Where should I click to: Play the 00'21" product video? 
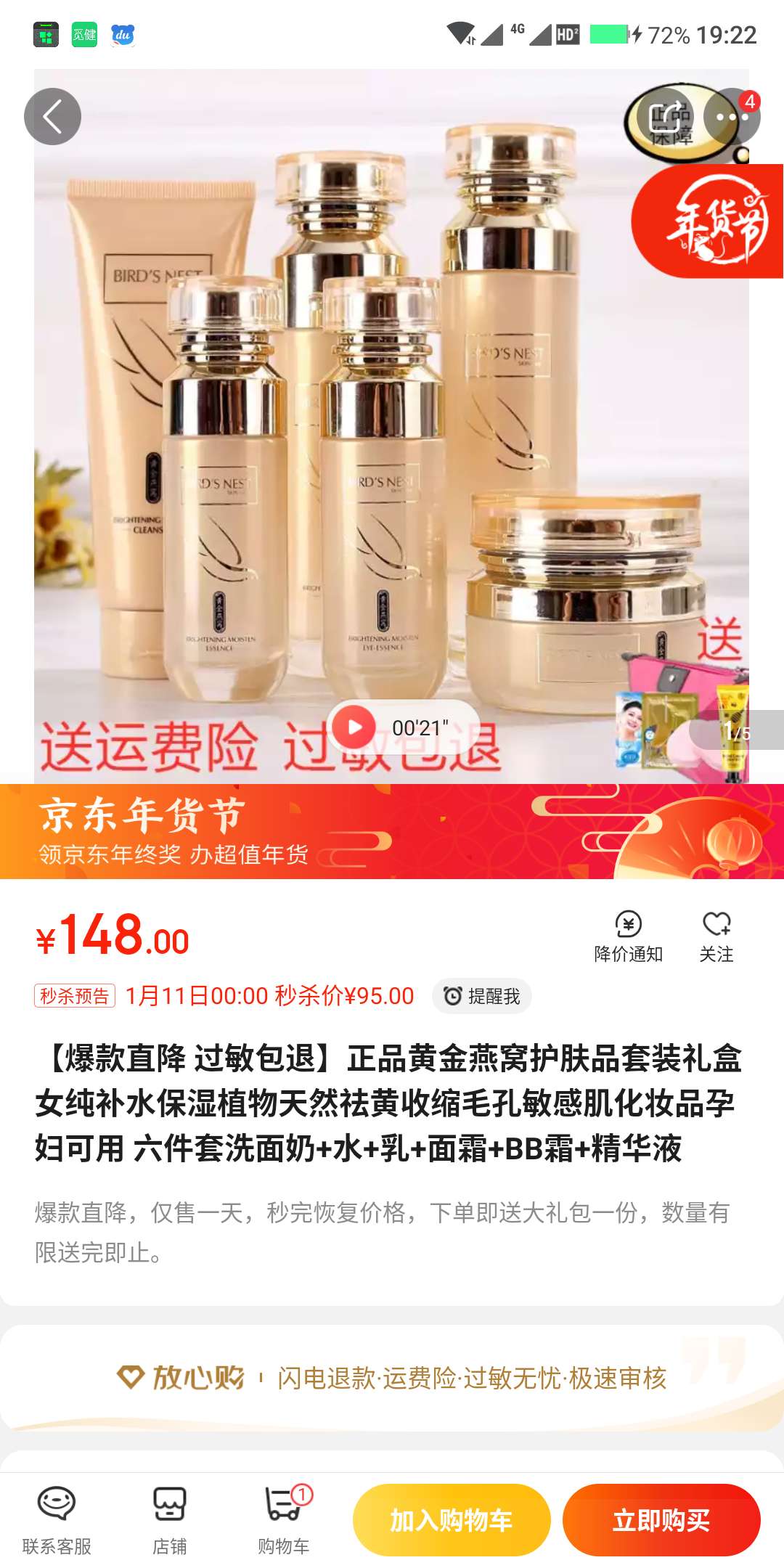pos(354,727)
